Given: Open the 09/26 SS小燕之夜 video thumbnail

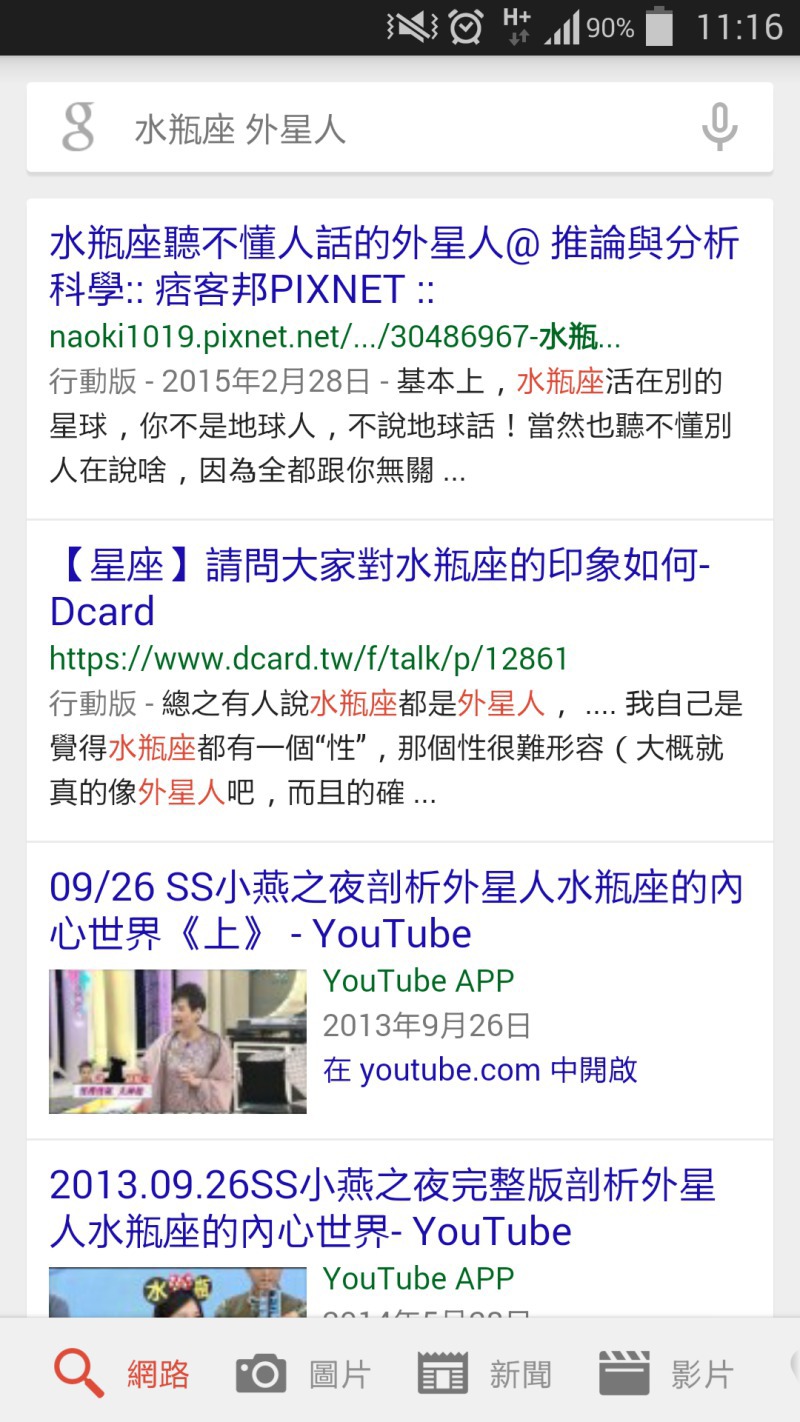Looking at the screenshot, I should (x=178, y=1041).
